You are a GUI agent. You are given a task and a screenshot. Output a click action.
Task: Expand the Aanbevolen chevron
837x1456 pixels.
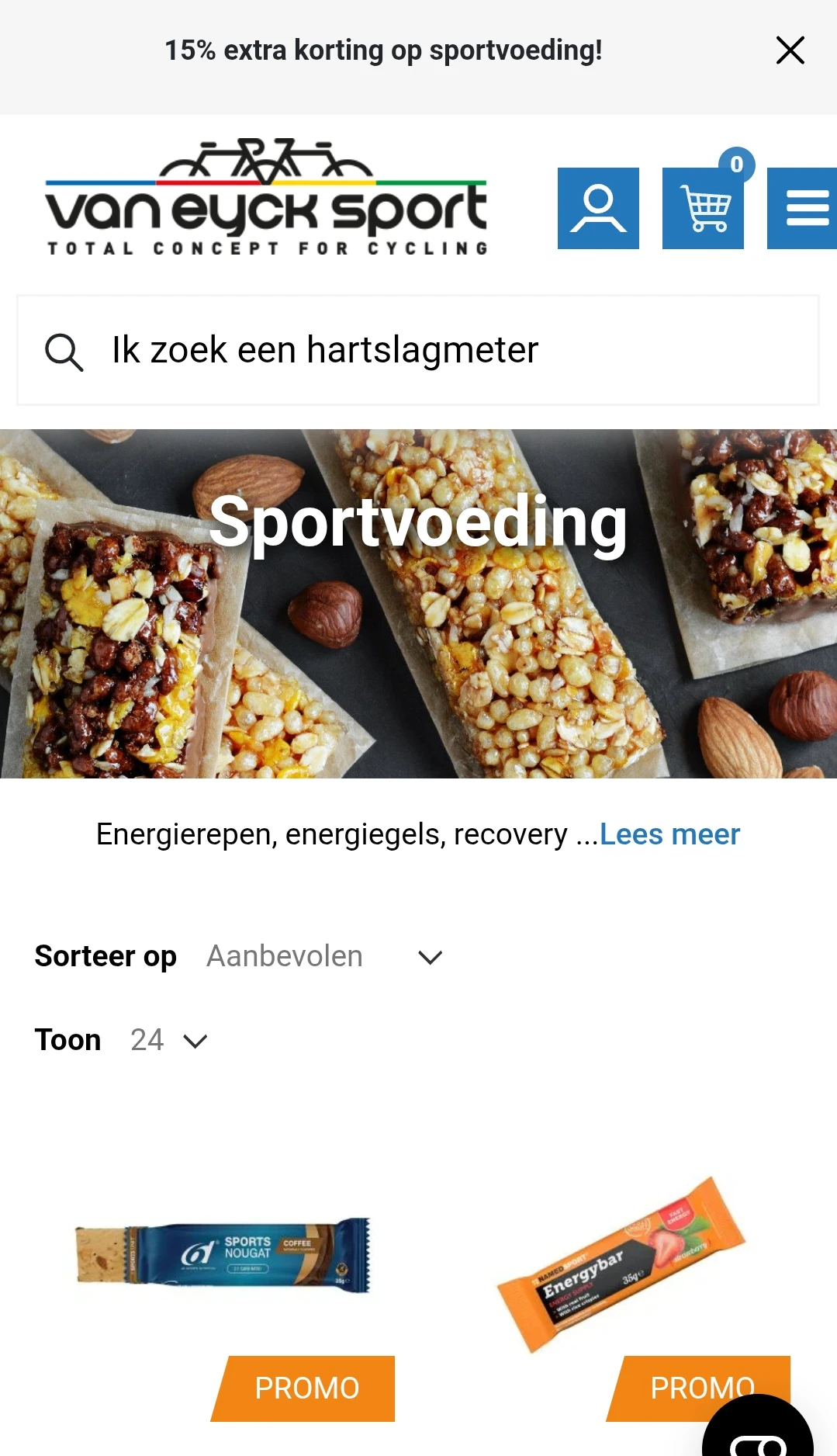coord(429,957)
